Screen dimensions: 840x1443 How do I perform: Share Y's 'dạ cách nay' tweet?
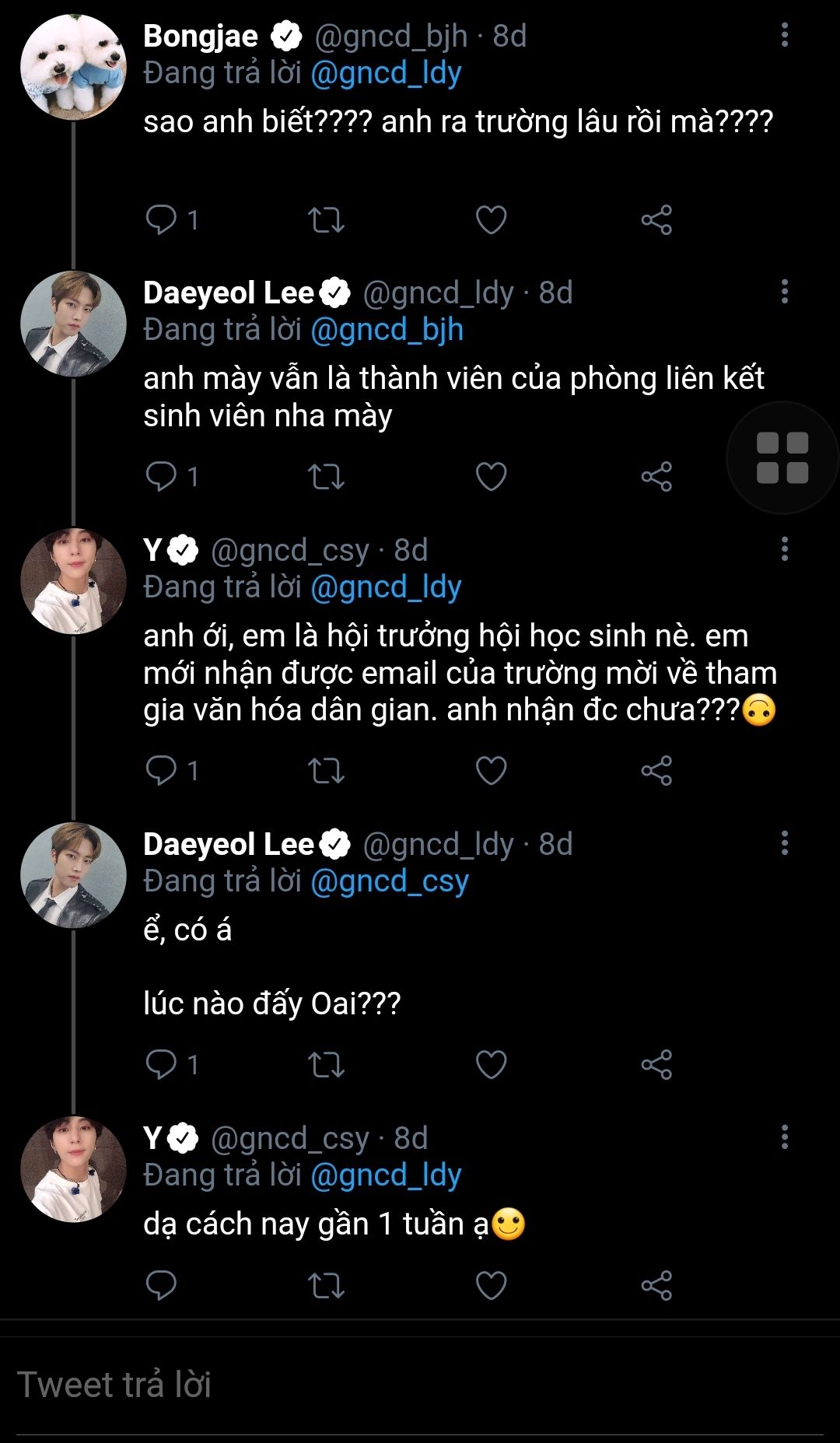tap(656, 1285)
